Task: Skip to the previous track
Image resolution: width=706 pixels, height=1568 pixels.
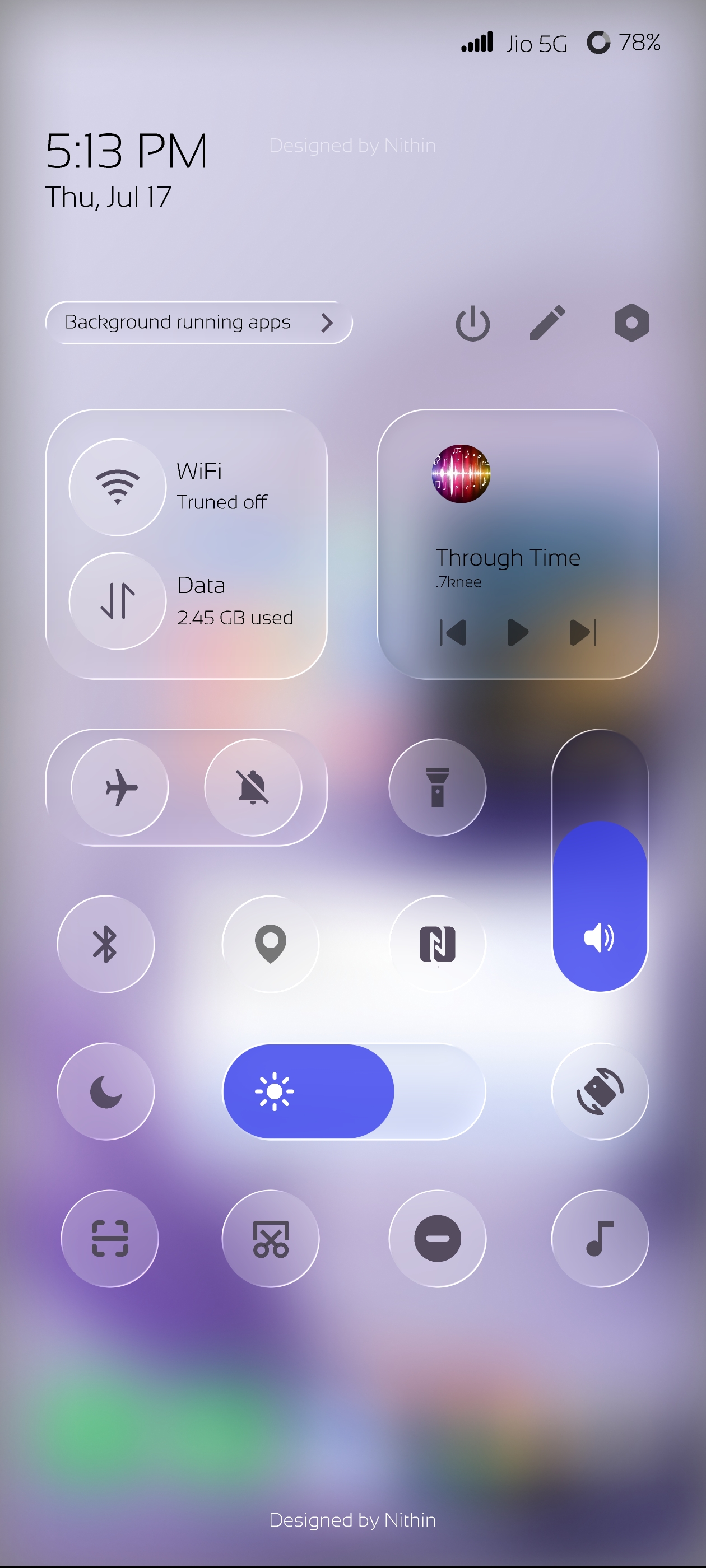Action: 453,632
